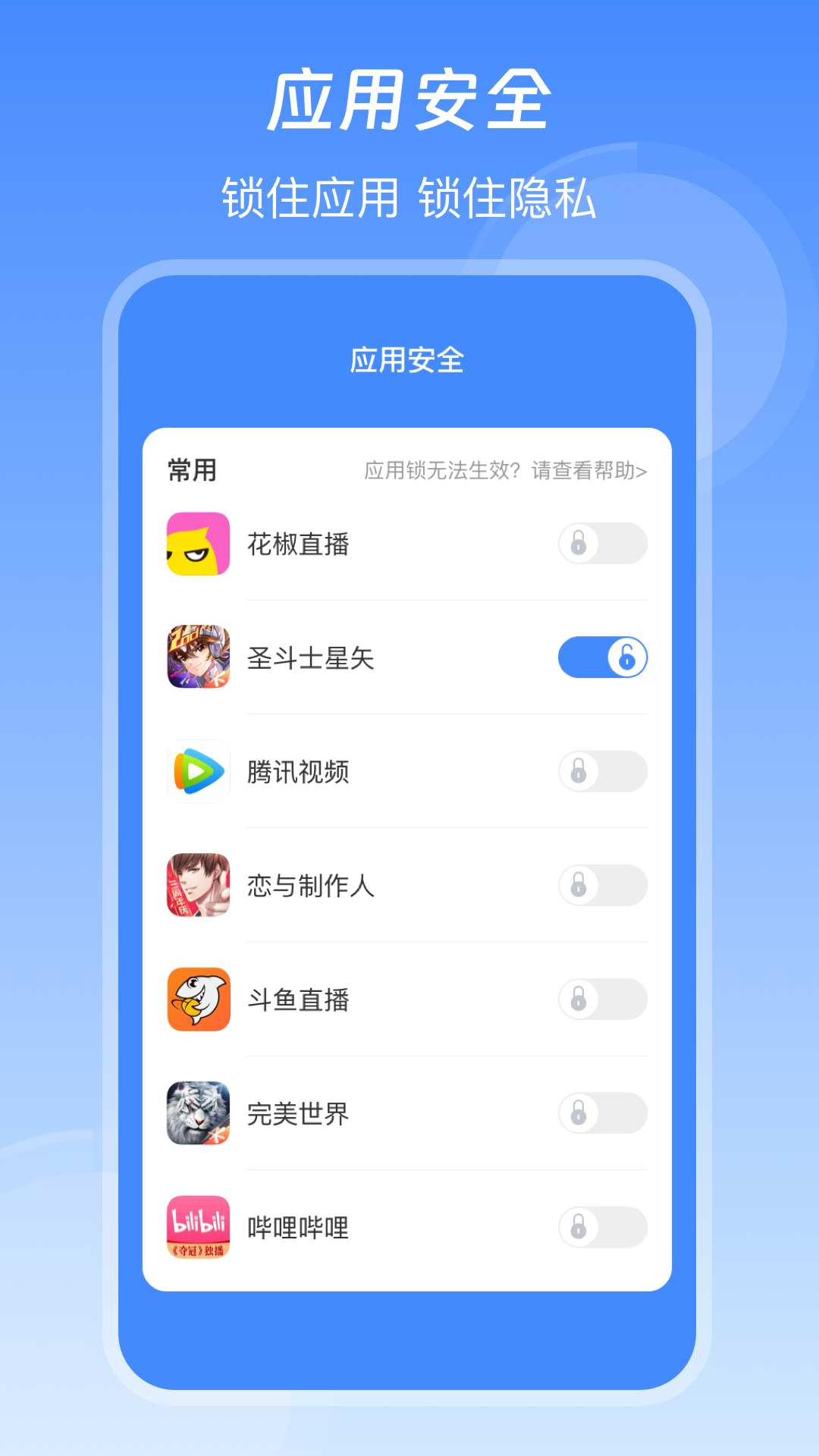Disable the app lock for 圣斗士星矢
Viewport: 819px width, 1456px height.
tap(601, 658)
